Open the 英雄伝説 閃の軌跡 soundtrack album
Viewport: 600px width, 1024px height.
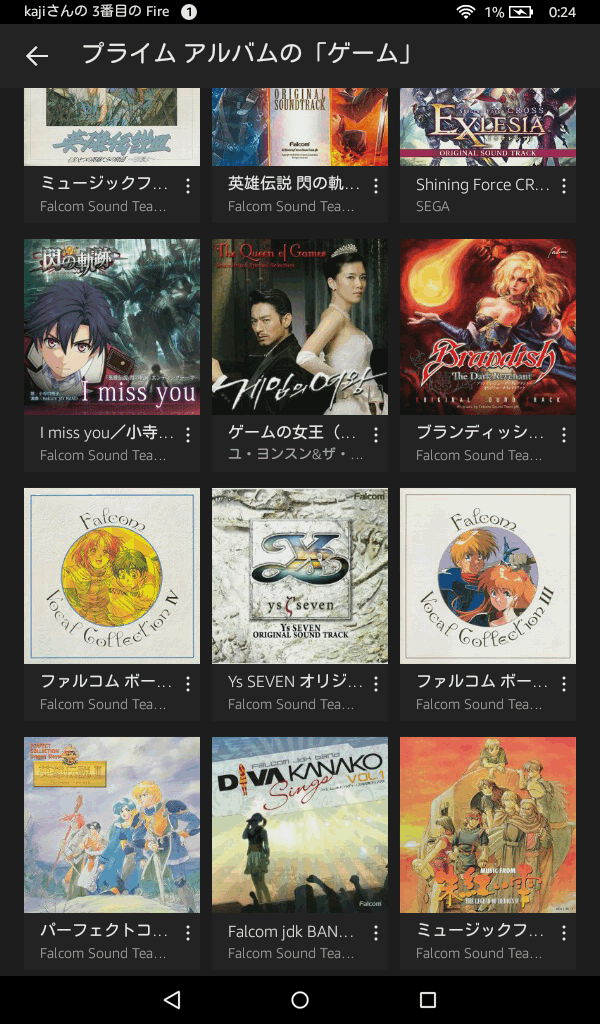click(300, 128)
